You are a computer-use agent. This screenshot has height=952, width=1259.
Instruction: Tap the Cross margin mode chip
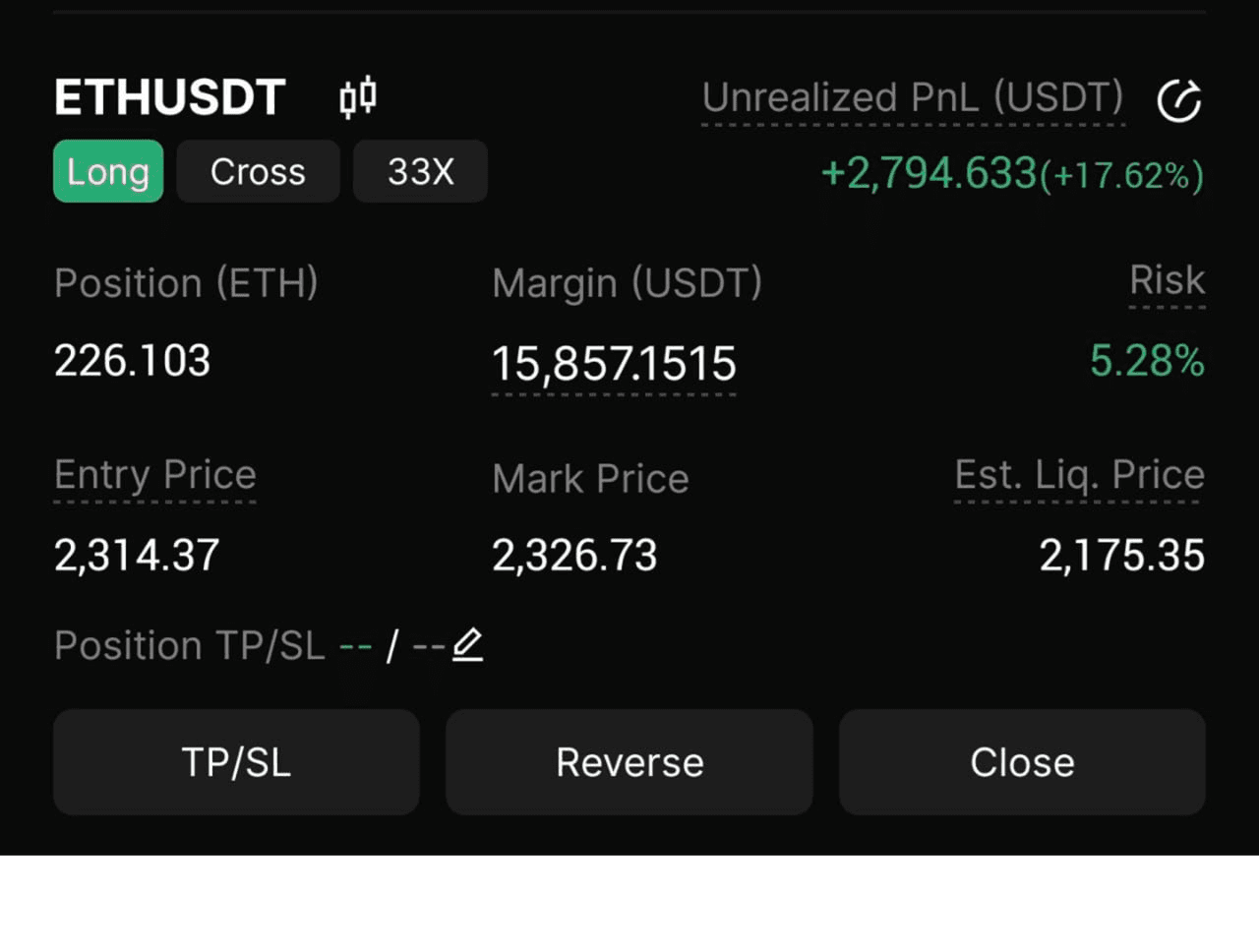[x=258, y=172]
